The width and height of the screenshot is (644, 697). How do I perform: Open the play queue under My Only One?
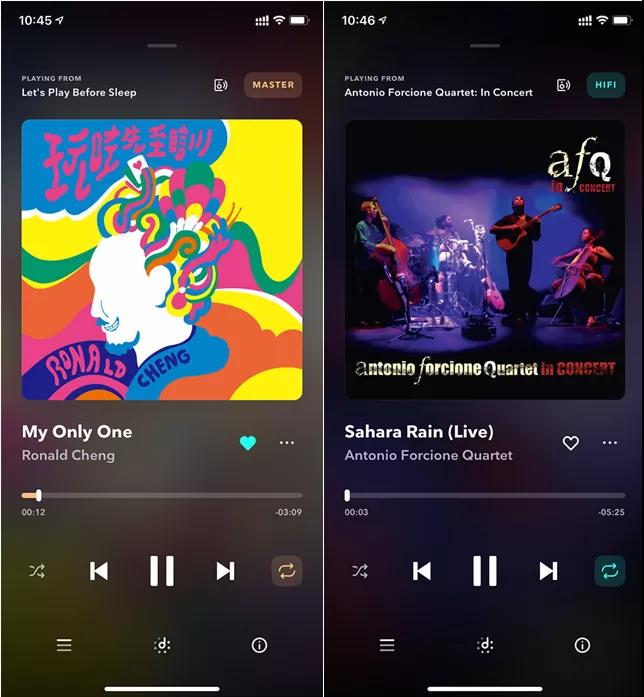click(x=64, y=646)
